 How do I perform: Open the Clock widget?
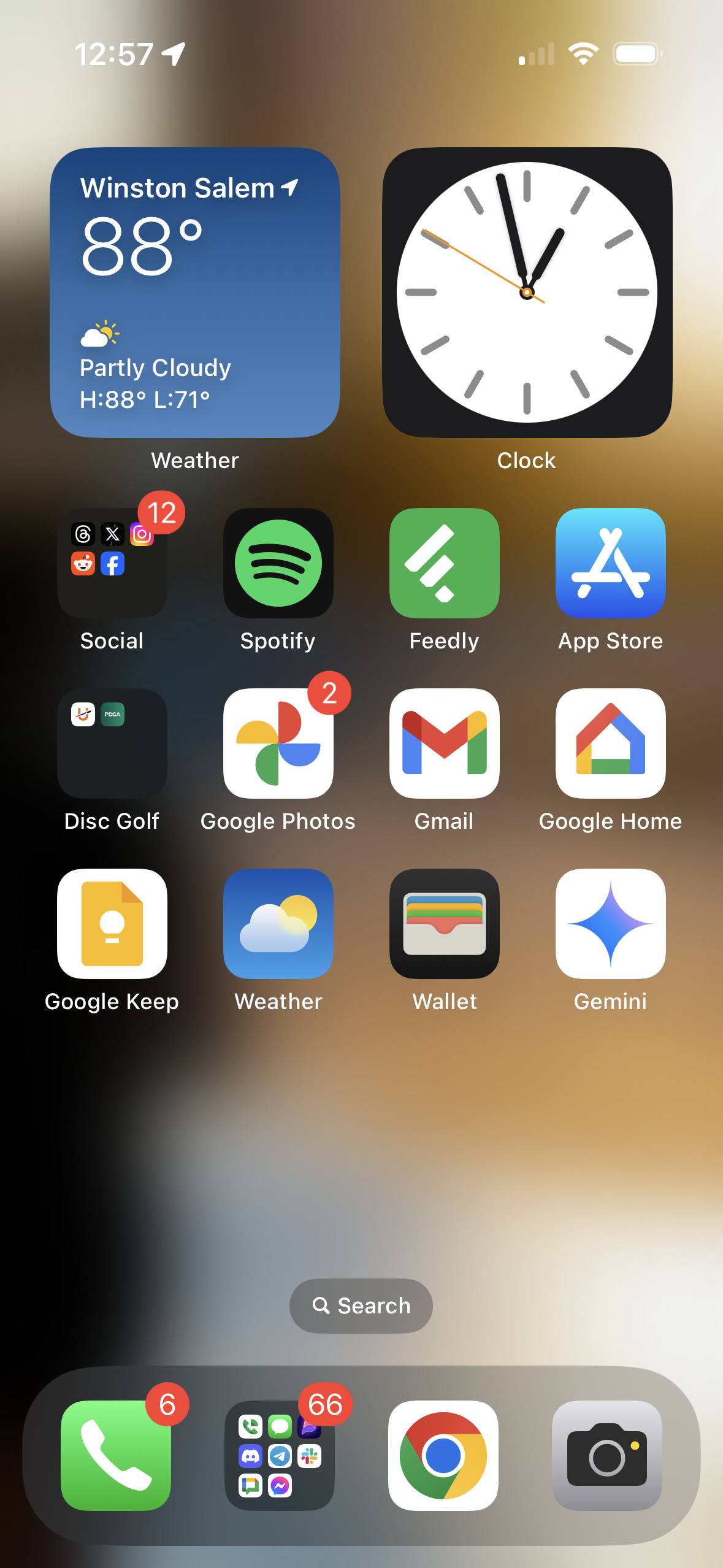click(x=527, y=293)
